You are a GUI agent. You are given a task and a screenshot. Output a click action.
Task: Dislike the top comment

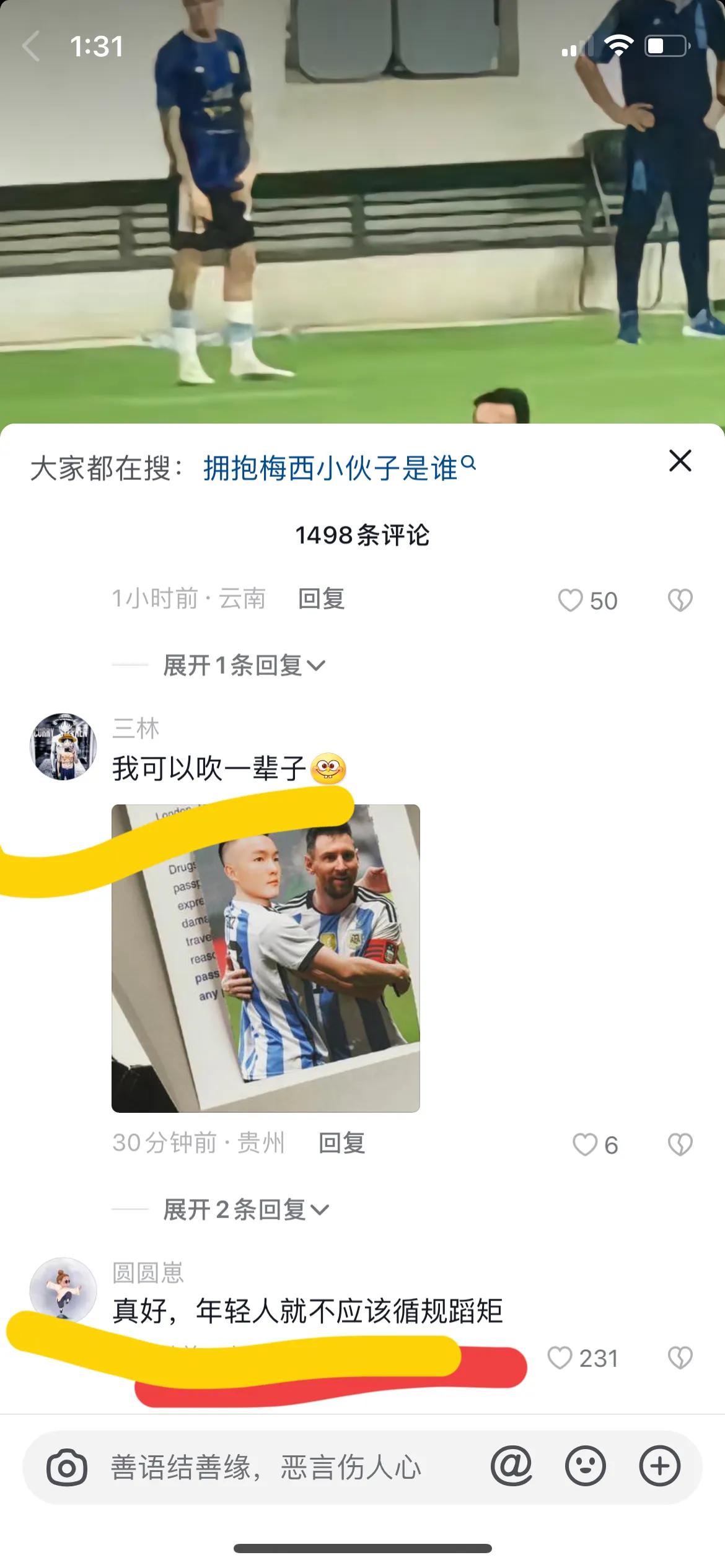(x=679, y=600)
